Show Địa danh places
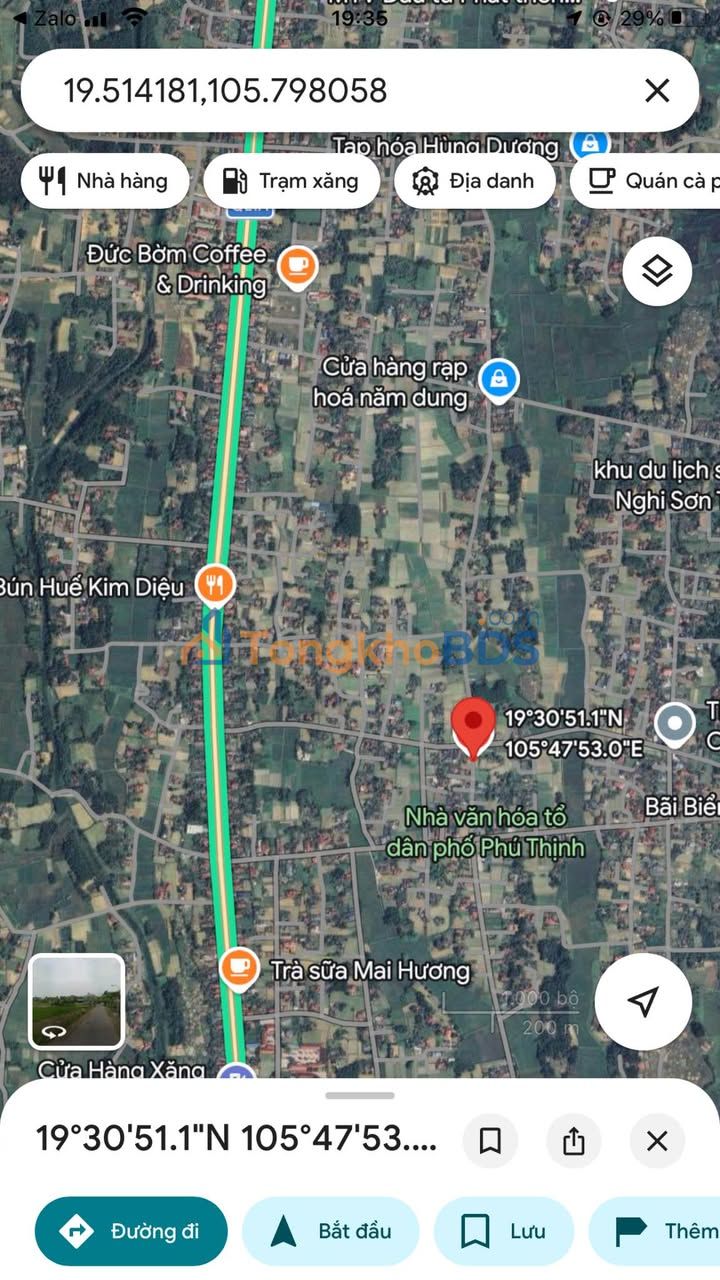The image size is (720, 1280). pos(475,181)
